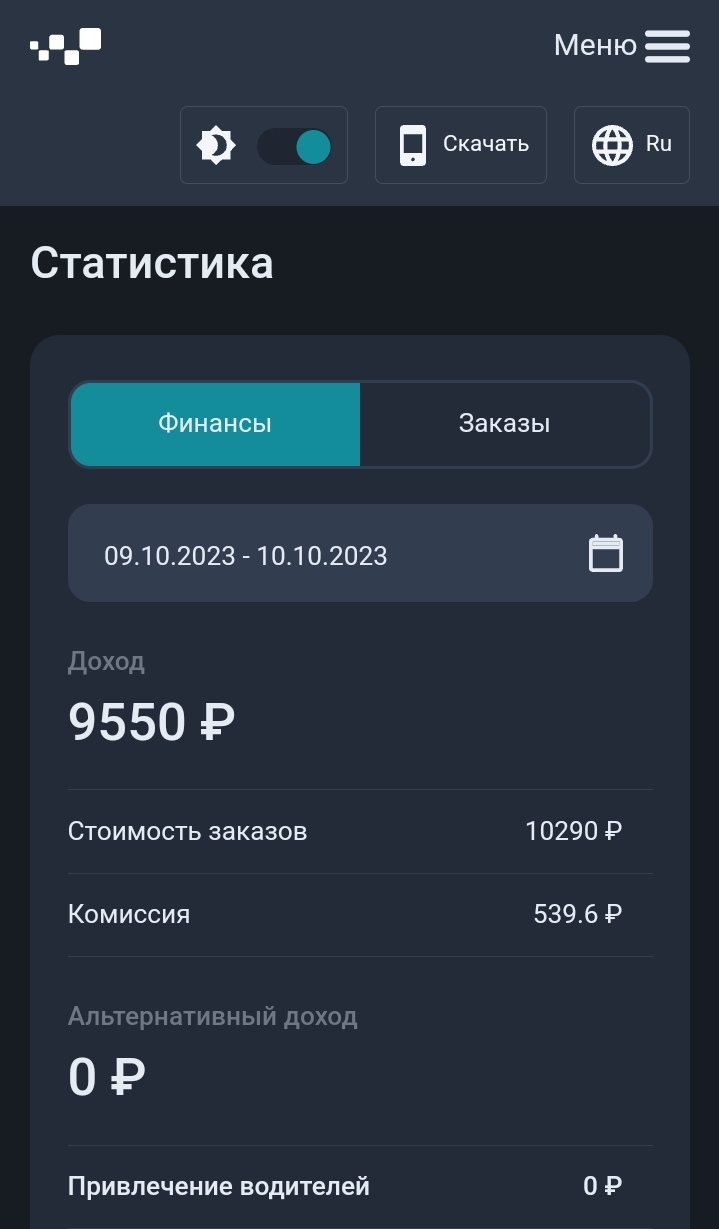This screenshot has width=719, height=1229.
Task: Tap the Скачать app download button
Action: (x=461, y=145)
